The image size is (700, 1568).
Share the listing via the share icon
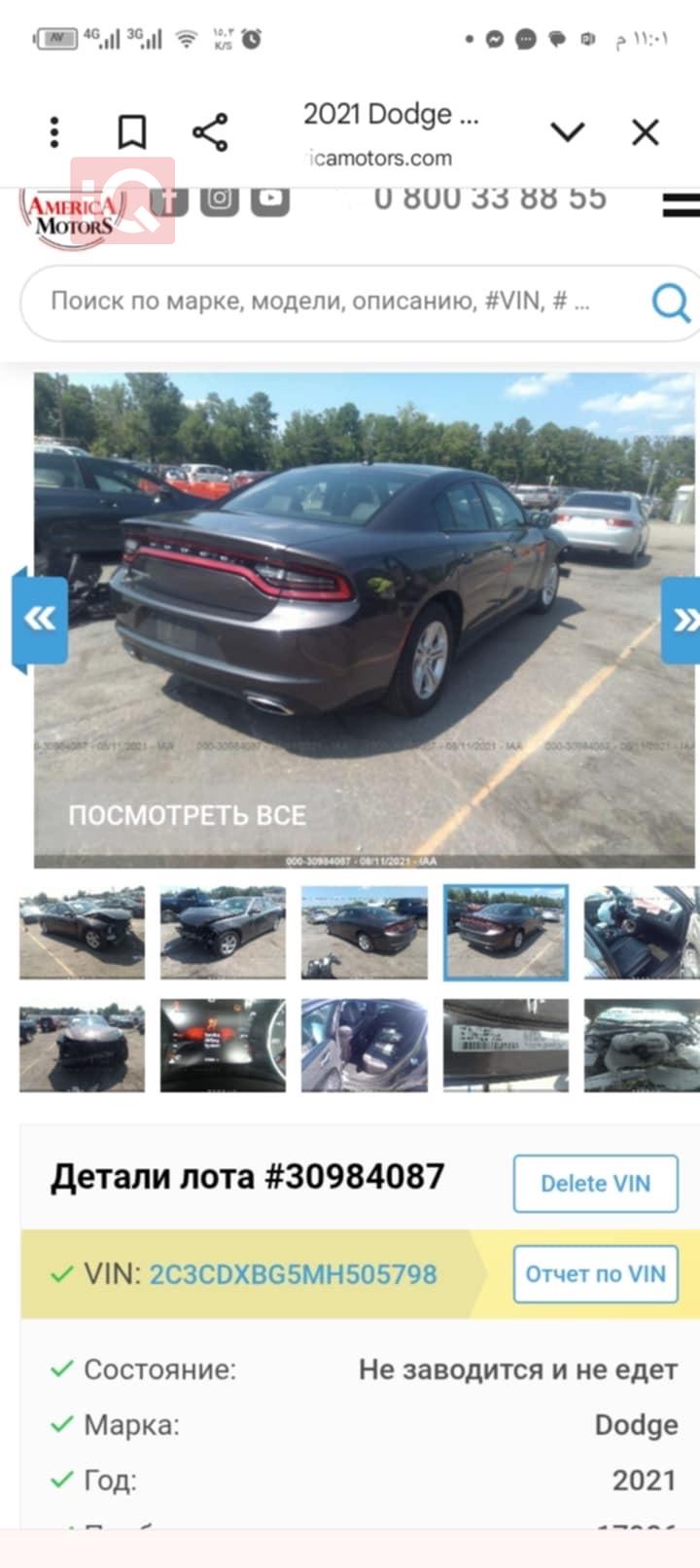(x=210, y=130)
